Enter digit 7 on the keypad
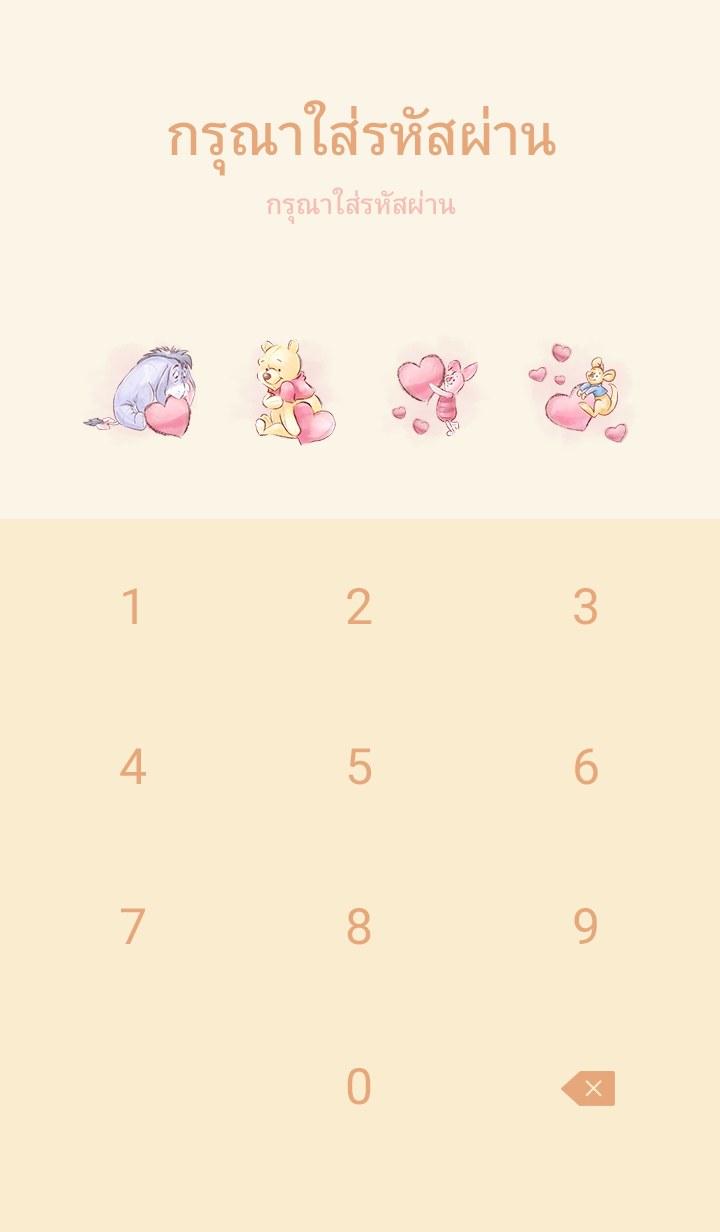Viewport: 720px width, 1232px height. tap(132, 927)
